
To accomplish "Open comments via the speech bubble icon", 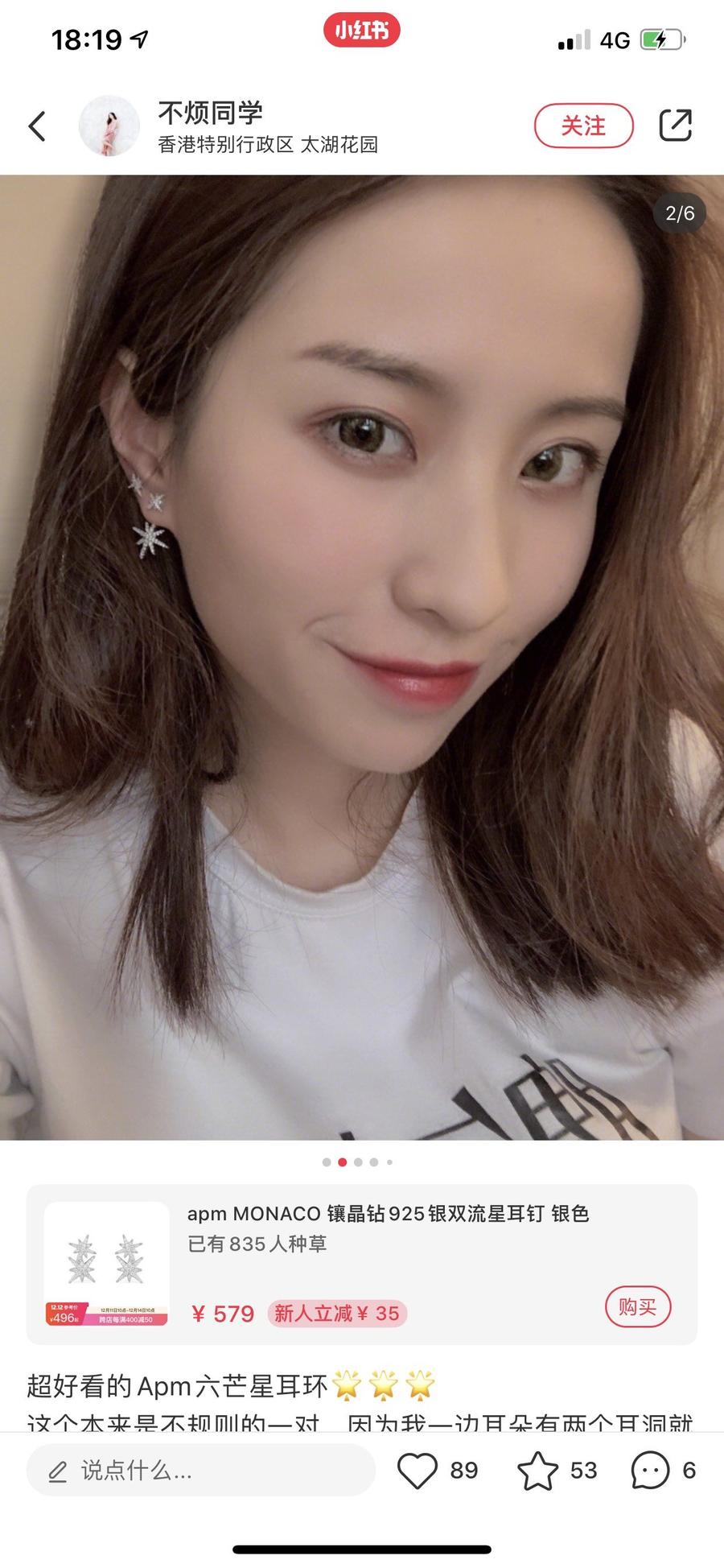I will coord(650,1471).
